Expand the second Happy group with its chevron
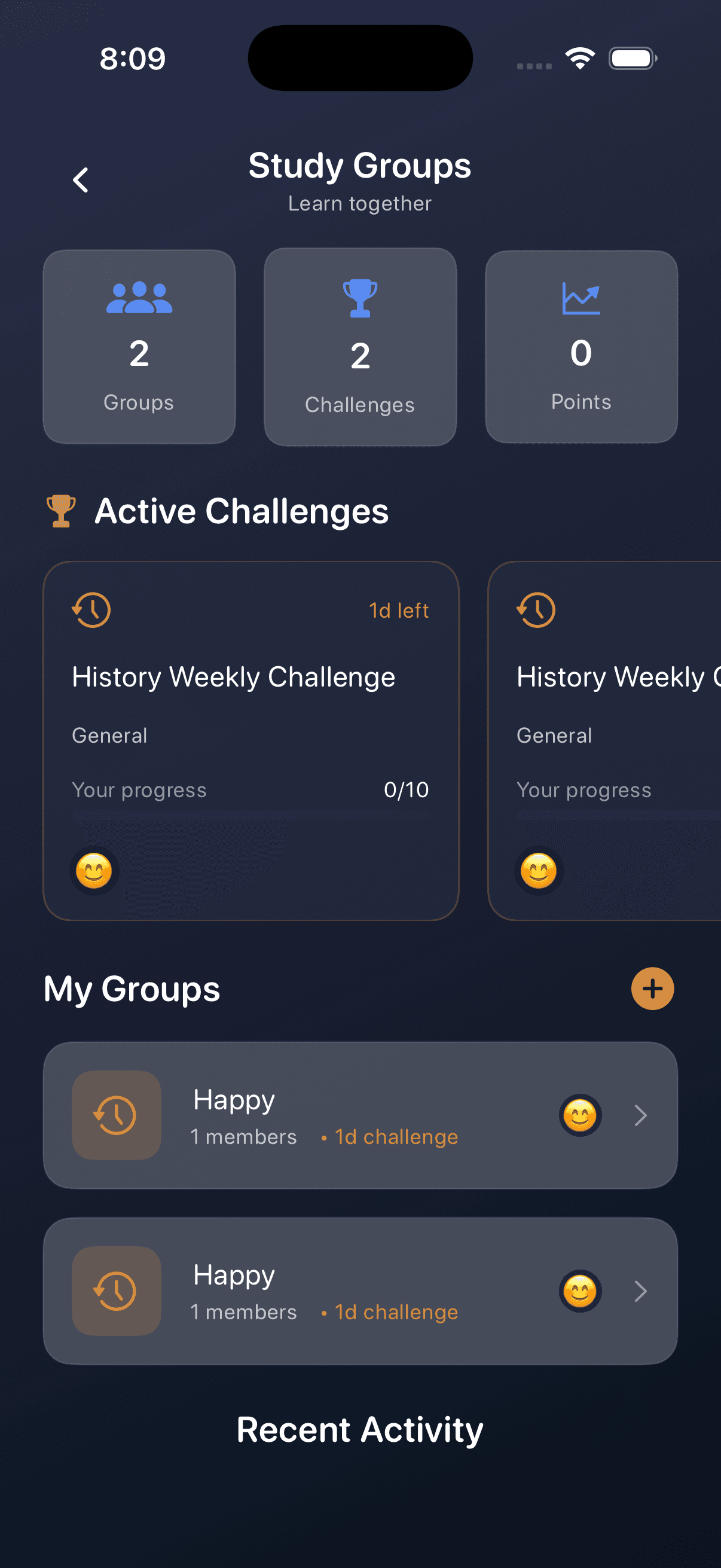This screenshot has width=721, height=1568. (x=641, y=1292)
